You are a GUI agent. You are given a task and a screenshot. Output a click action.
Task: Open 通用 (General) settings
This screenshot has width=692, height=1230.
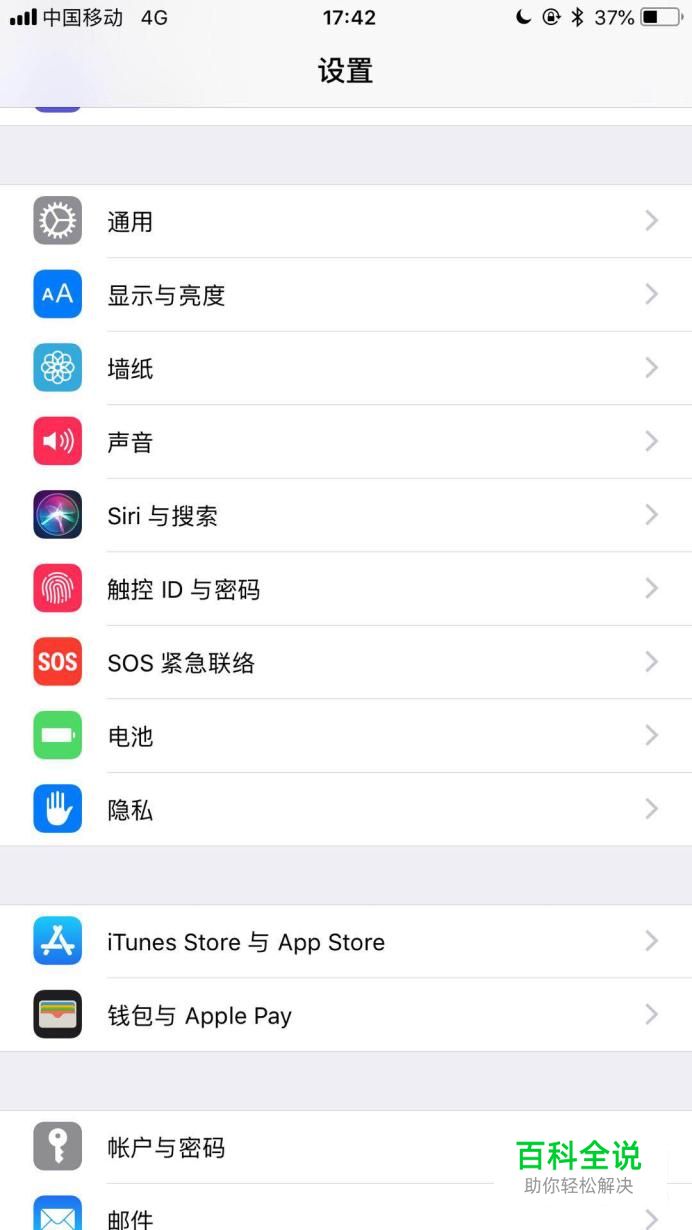pos(345,221)
